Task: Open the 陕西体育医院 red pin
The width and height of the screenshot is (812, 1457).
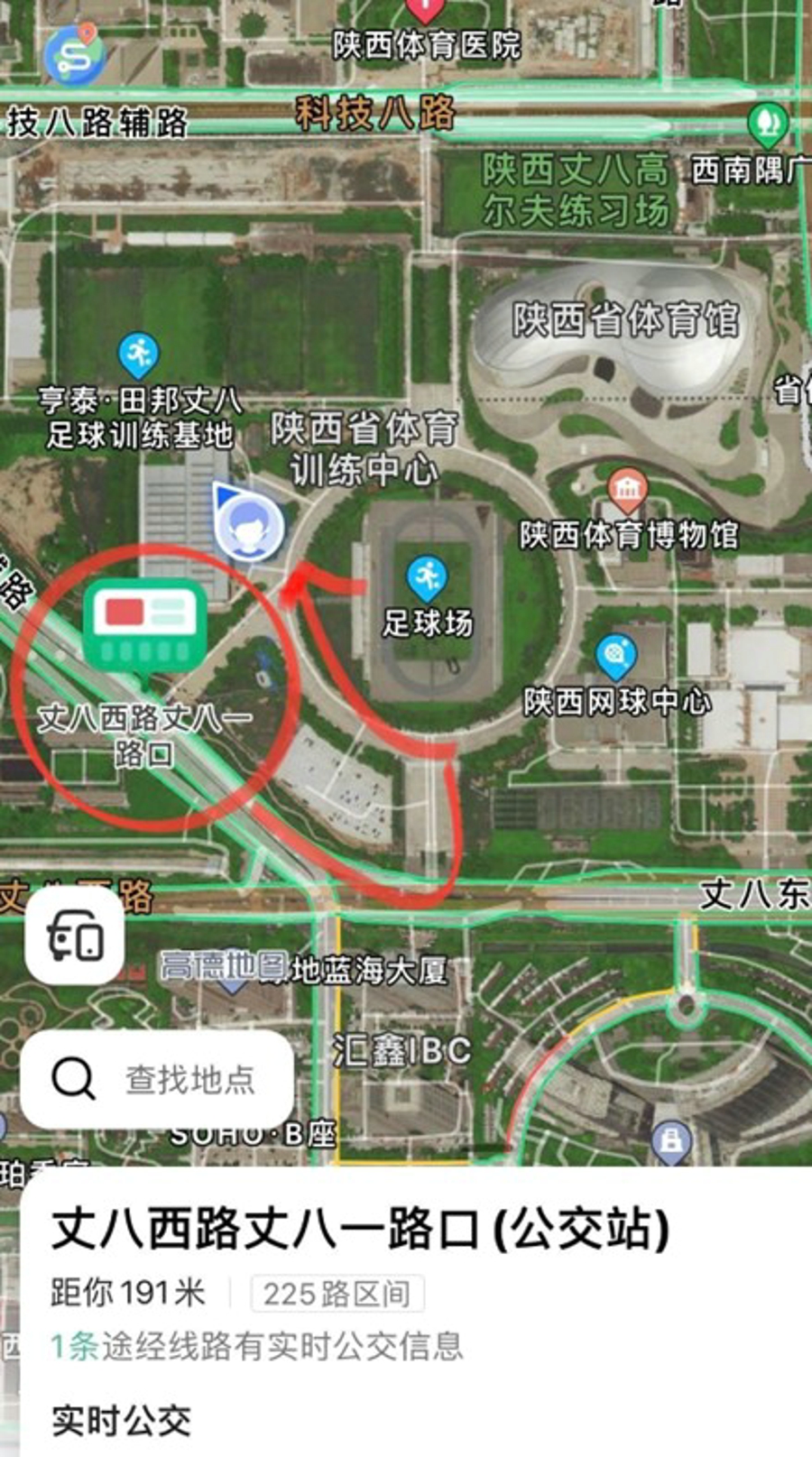Action: point(425,11)
